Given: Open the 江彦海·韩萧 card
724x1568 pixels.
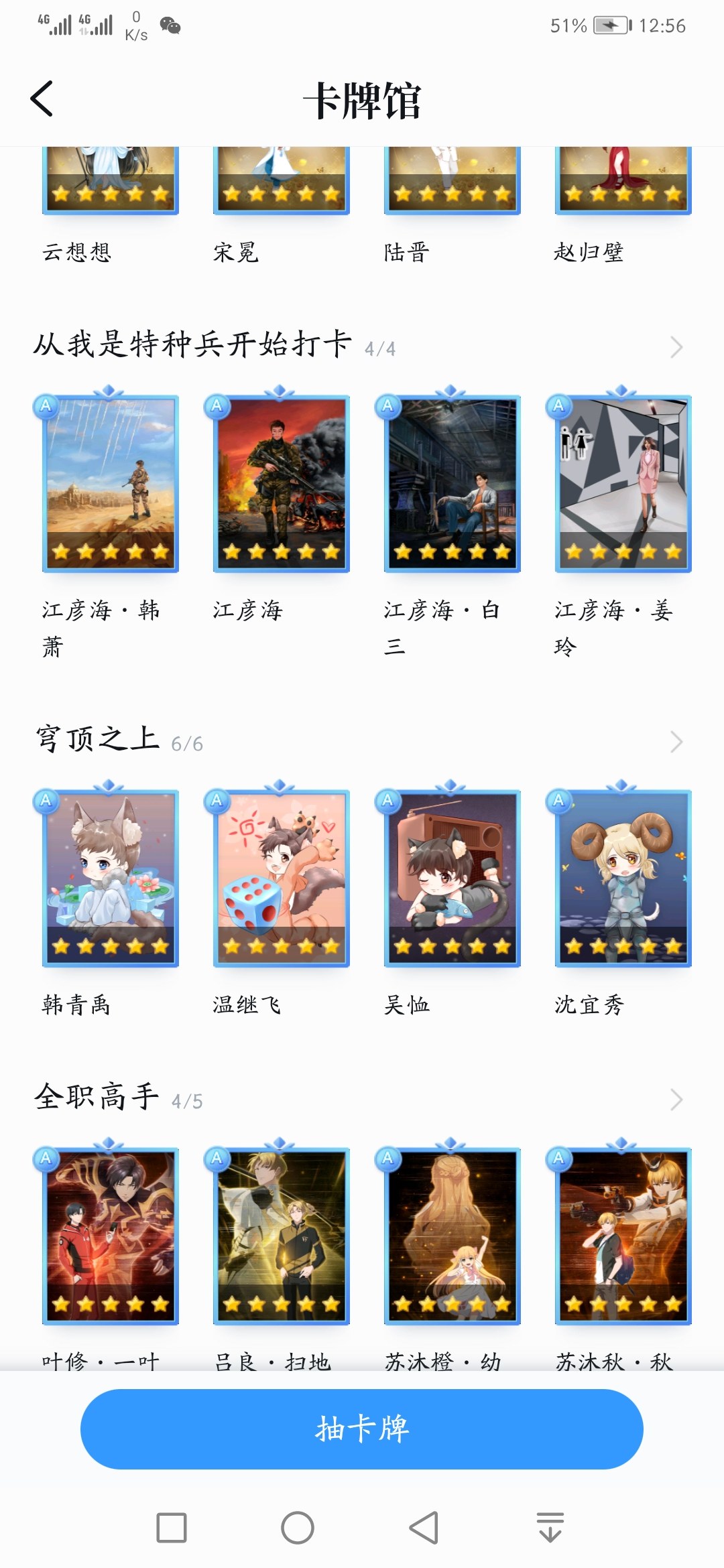Looking at the screenshot, I should 111,484.
